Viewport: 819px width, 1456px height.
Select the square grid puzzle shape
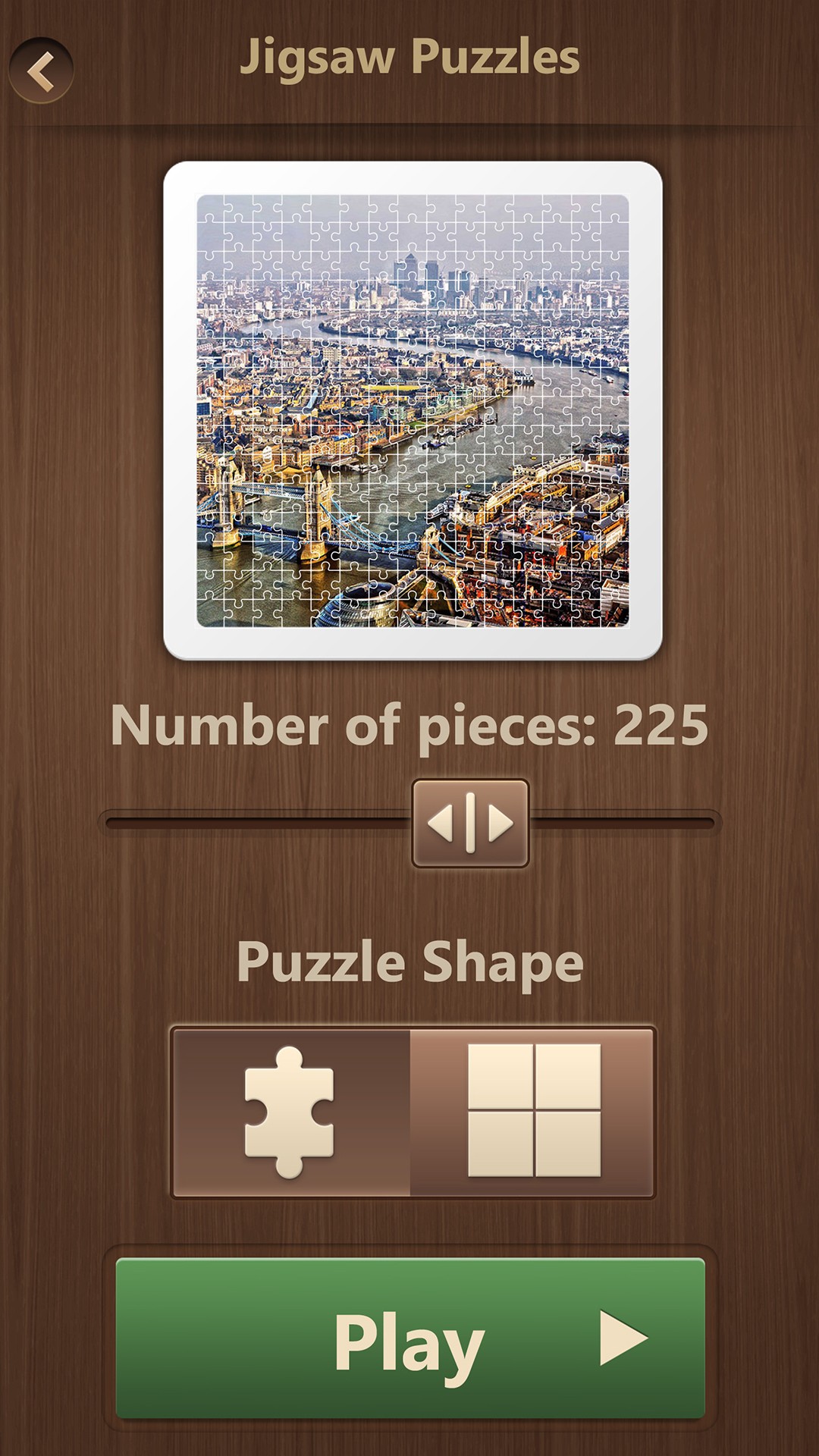(x=532, y=1112)
